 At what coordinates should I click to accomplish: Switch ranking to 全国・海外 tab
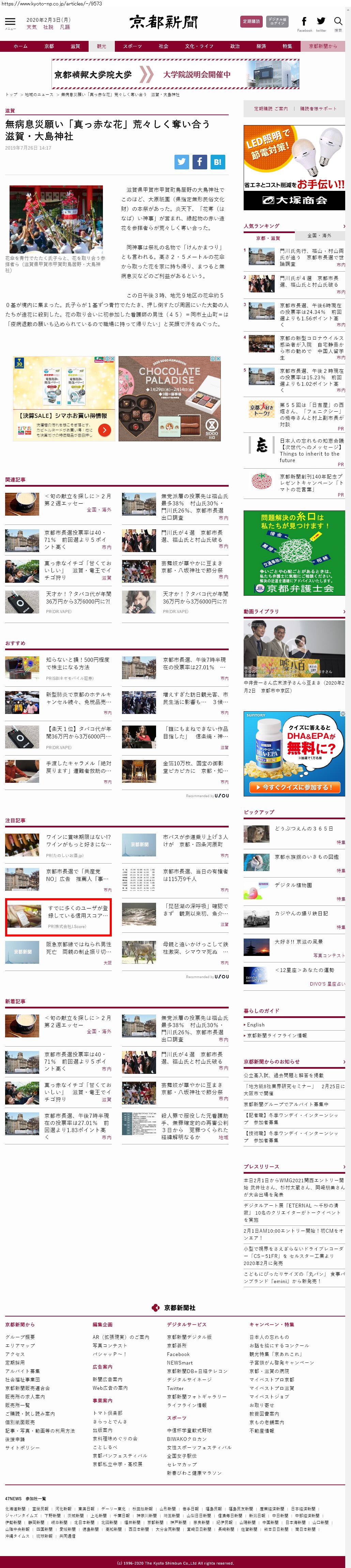pos(319,235)
